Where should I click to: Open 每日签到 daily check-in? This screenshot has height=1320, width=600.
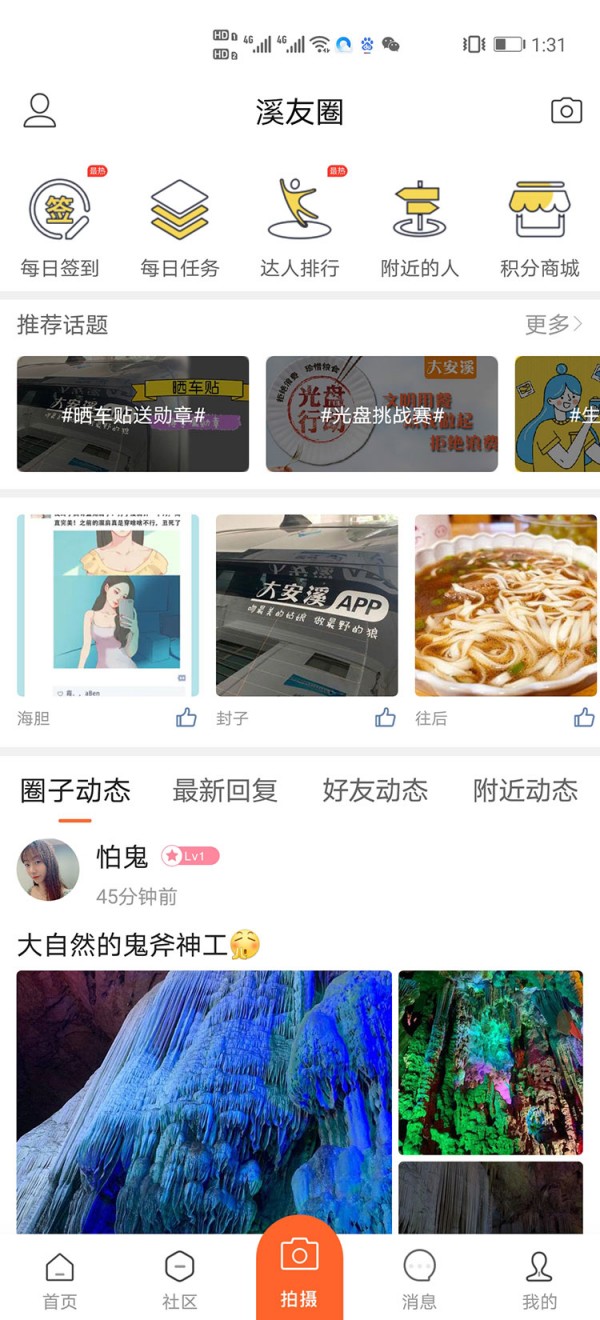tap(60, 226)
